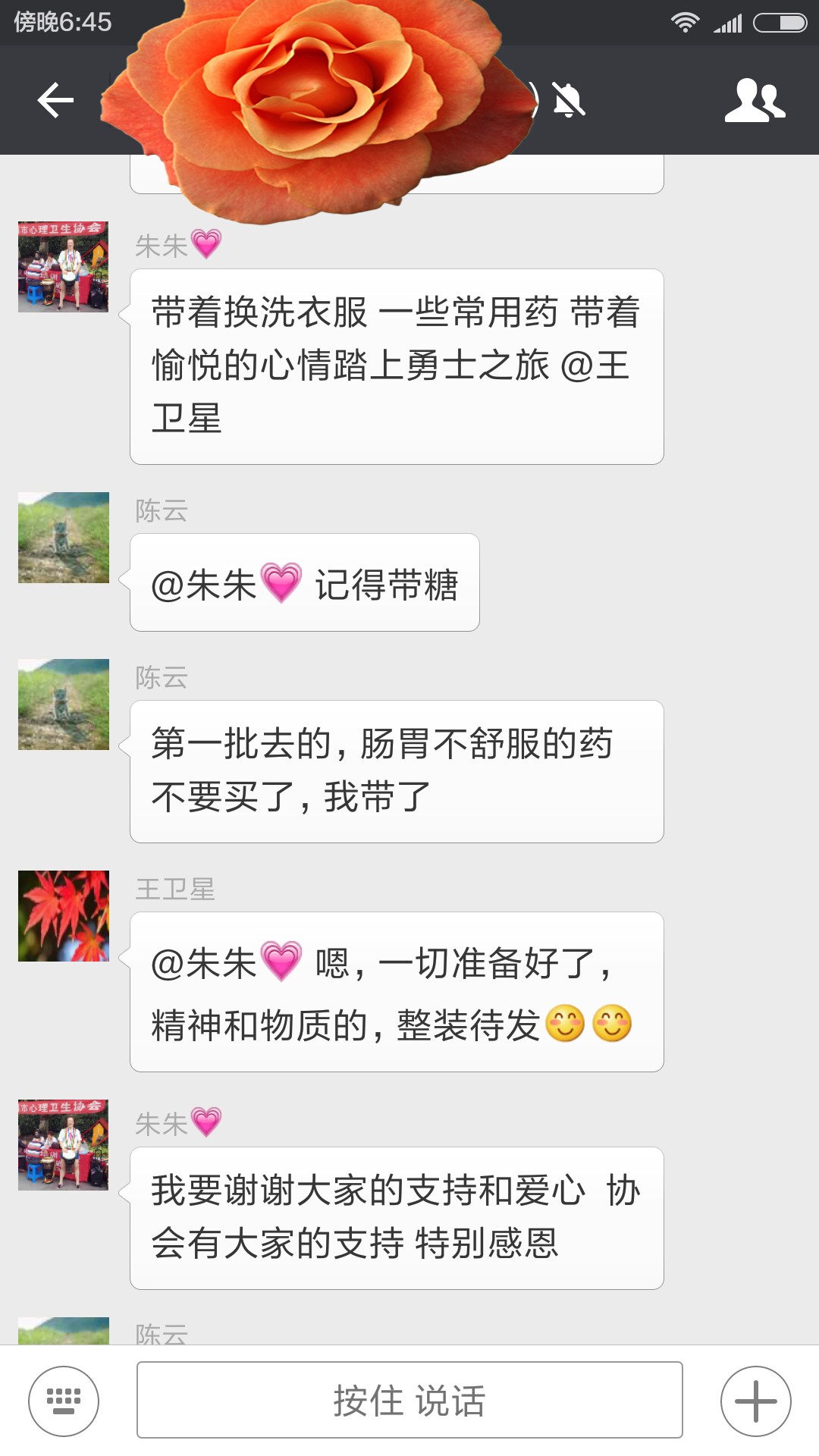Go back from this group chat
This screenshot has width=819, height=1456.
[x=55, y=100]
